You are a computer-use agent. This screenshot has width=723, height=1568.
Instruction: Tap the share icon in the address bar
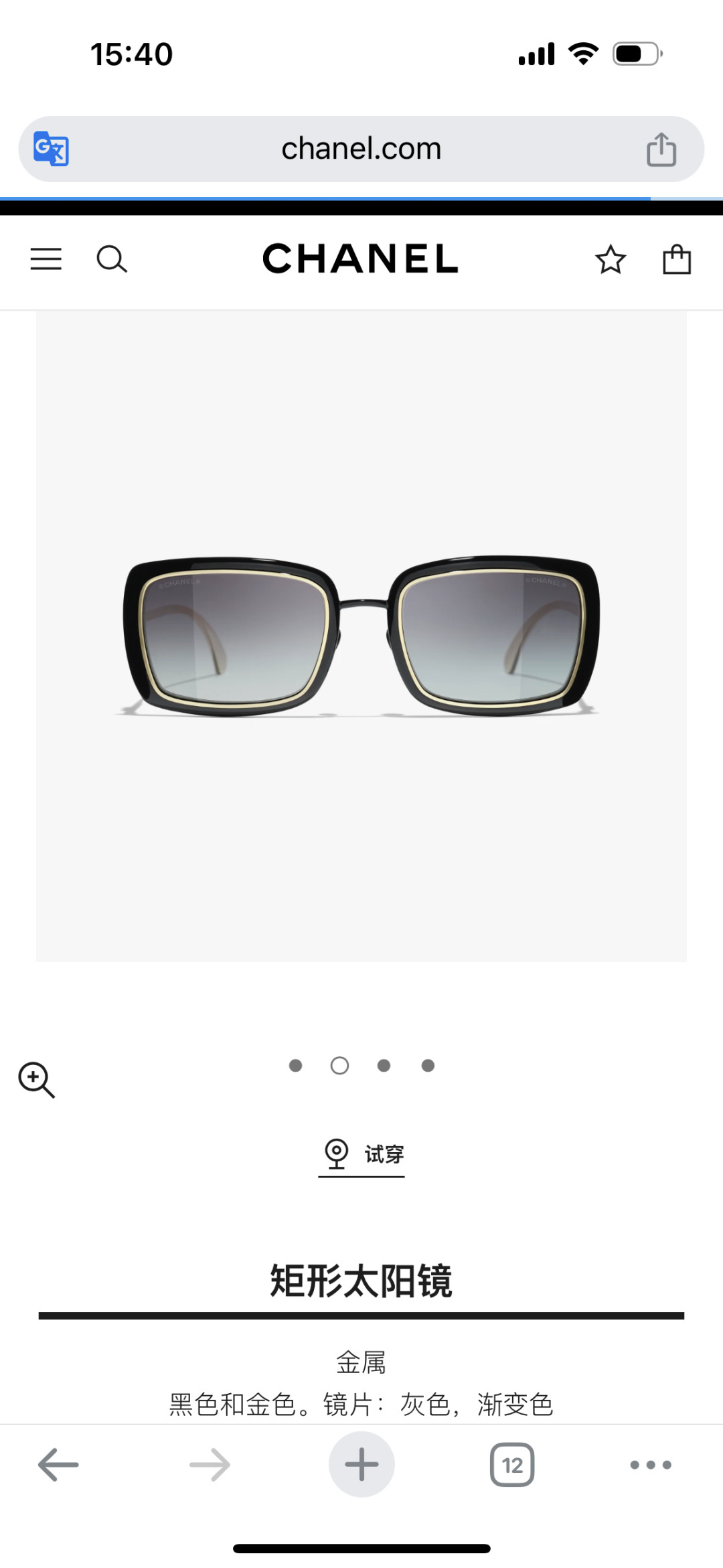tap(662, 149)
